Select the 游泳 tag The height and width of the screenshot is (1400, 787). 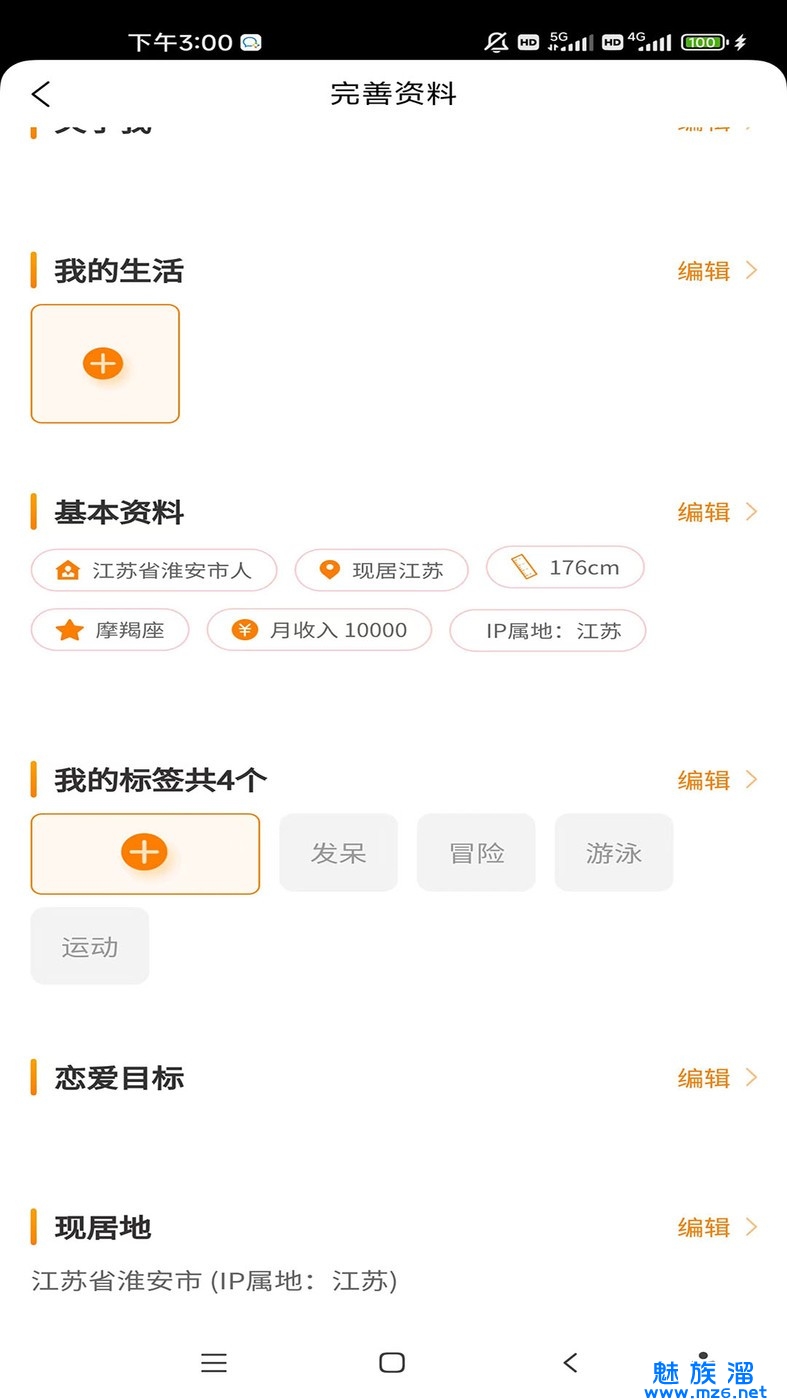[613, 853]
